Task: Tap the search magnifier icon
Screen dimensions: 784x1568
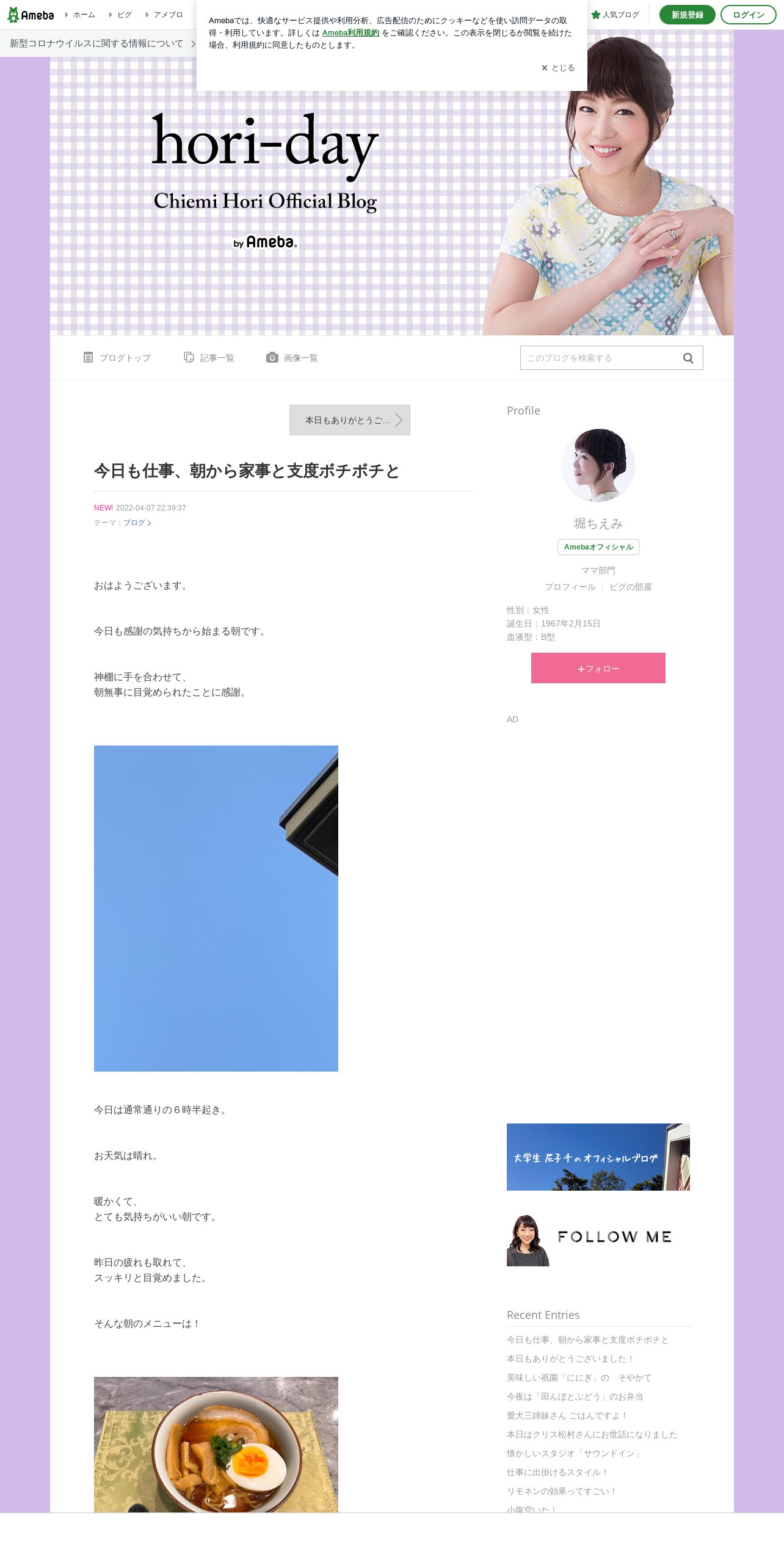Action: 688,358
